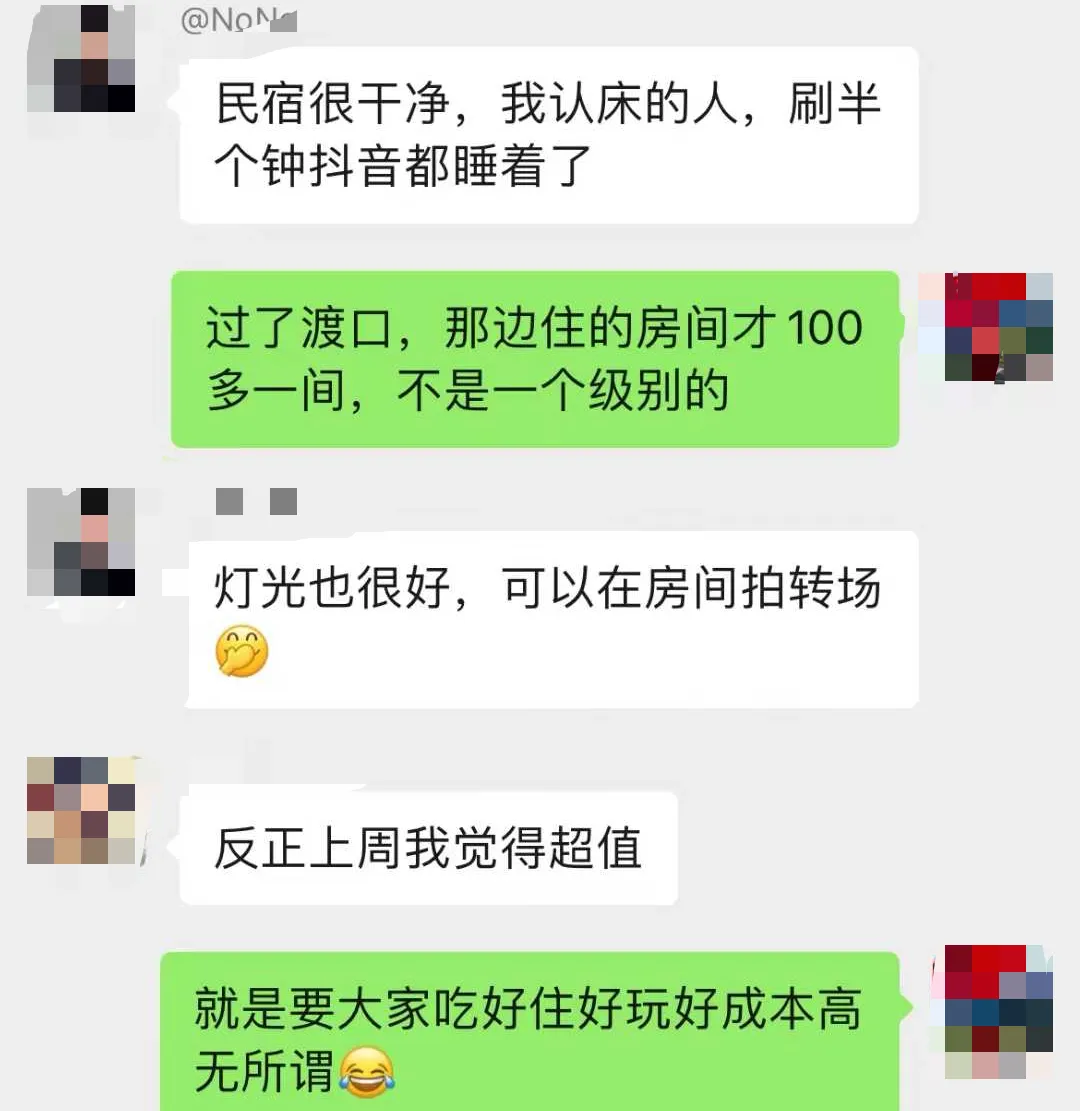Tap the avatar beside 就是要大家吃好住好 message
1080x1111 pixels.
point(985,1010)
